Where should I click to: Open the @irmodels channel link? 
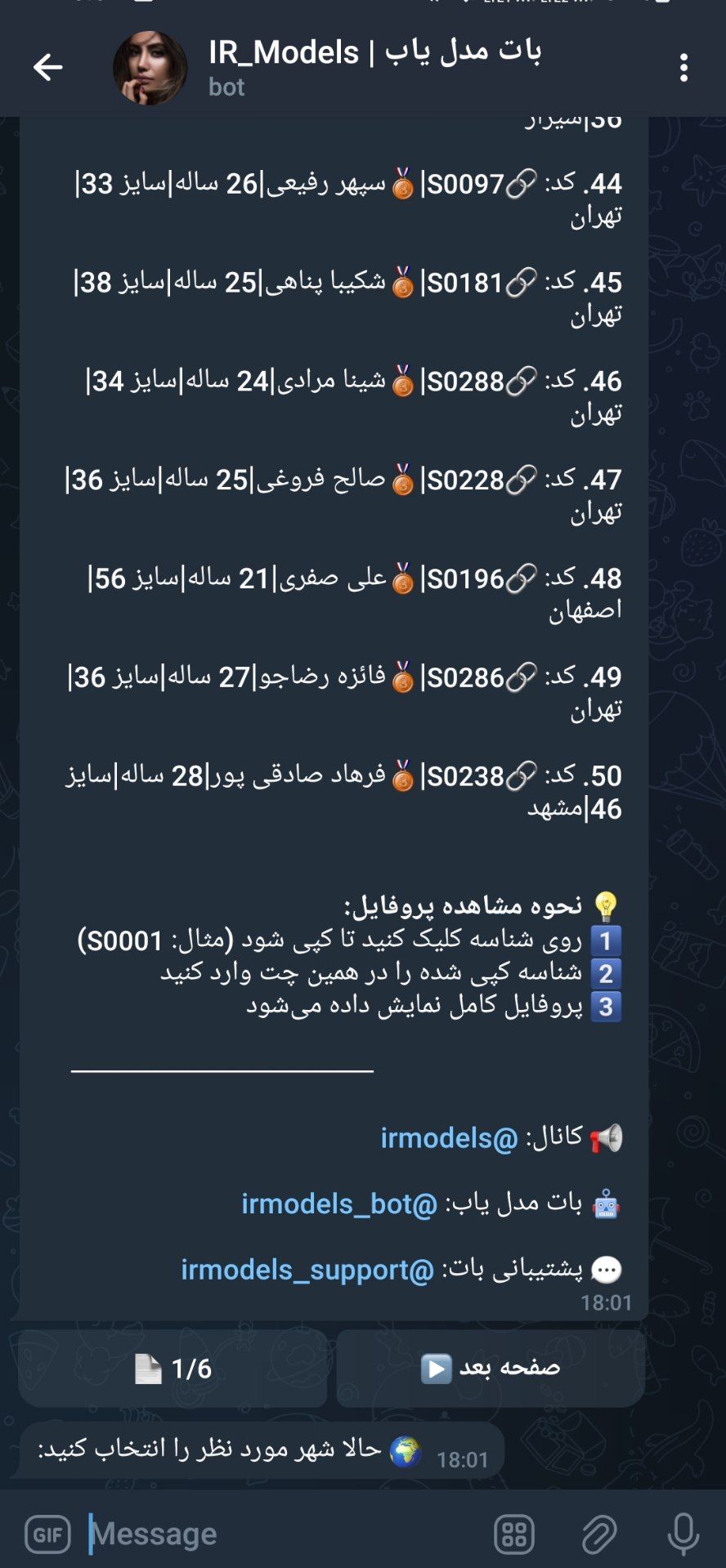coord(449,1137)
